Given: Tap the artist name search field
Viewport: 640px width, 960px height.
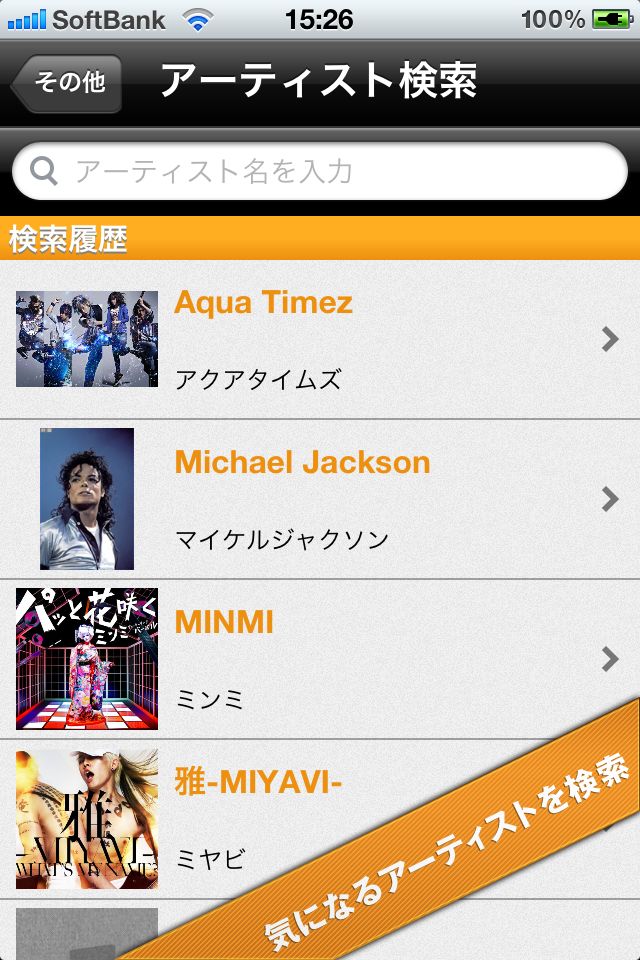Looking at the screenshot, I should (320, 171).
